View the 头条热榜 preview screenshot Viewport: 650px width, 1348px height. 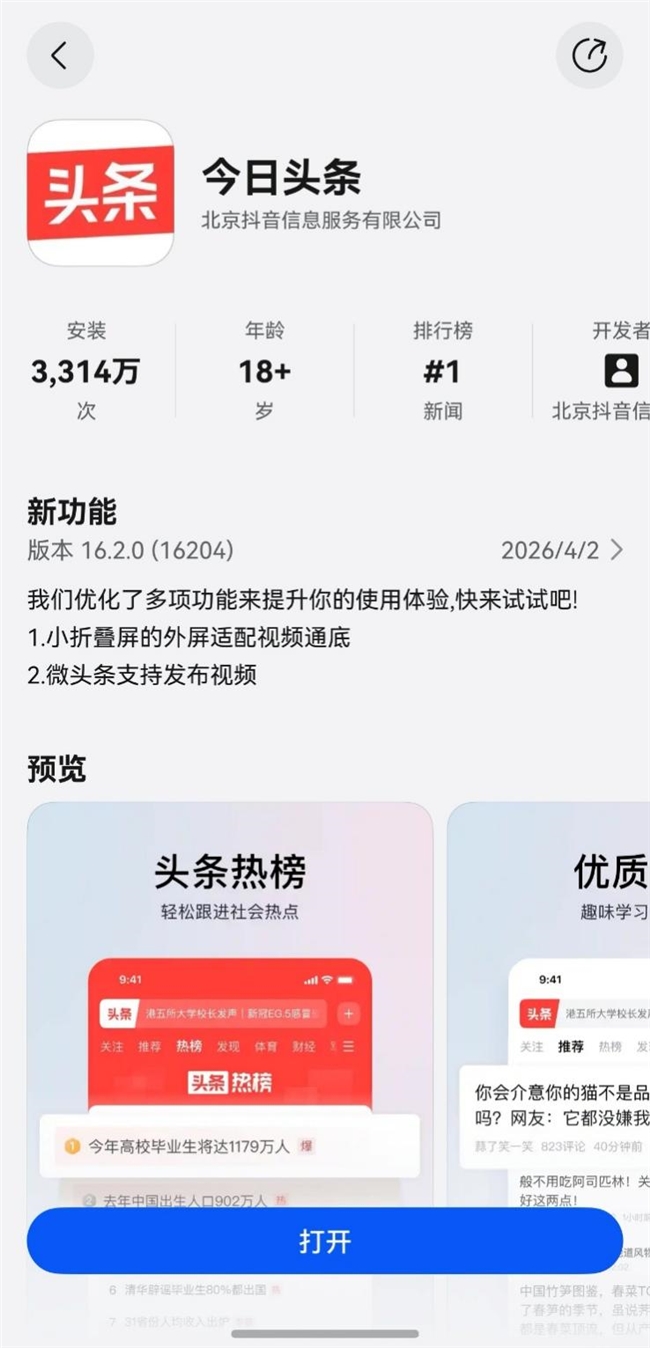[x=230, y=1000]
